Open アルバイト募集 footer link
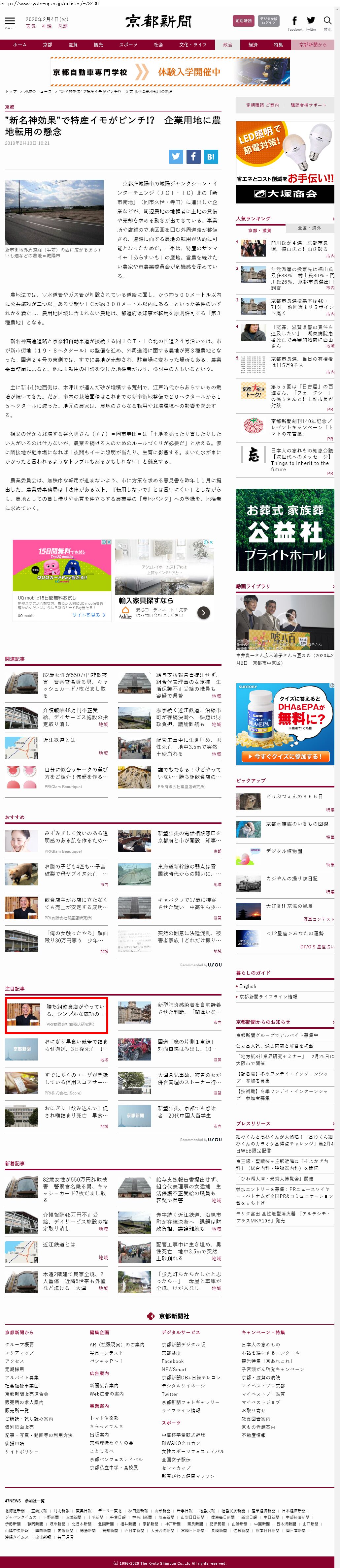 pos(22,1377)
